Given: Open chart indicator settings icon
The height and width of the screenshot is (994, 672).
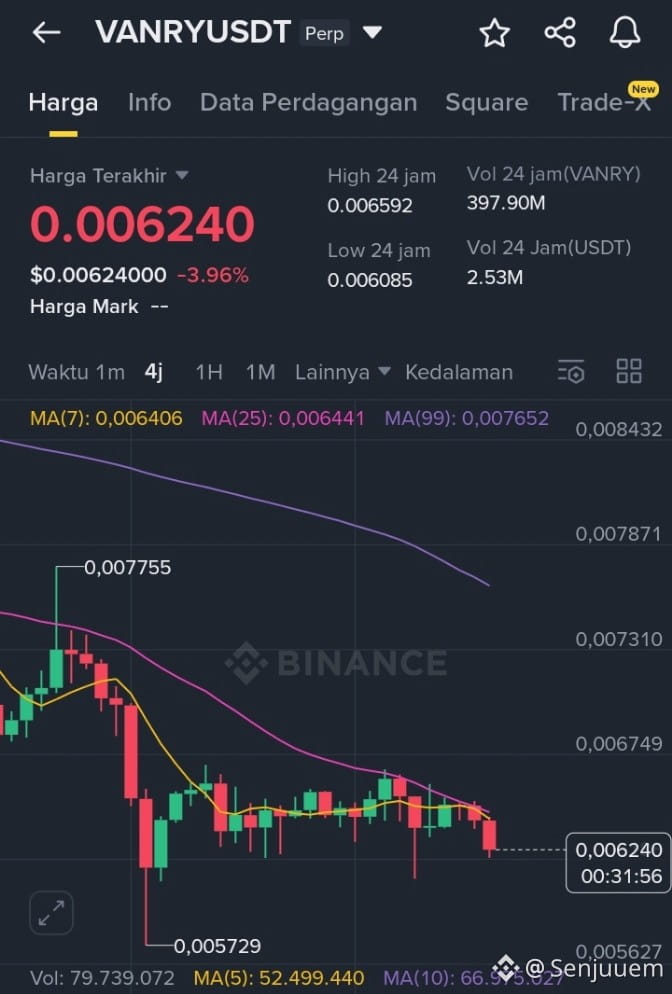Looking at the screenshot, I should click(571, 372).
